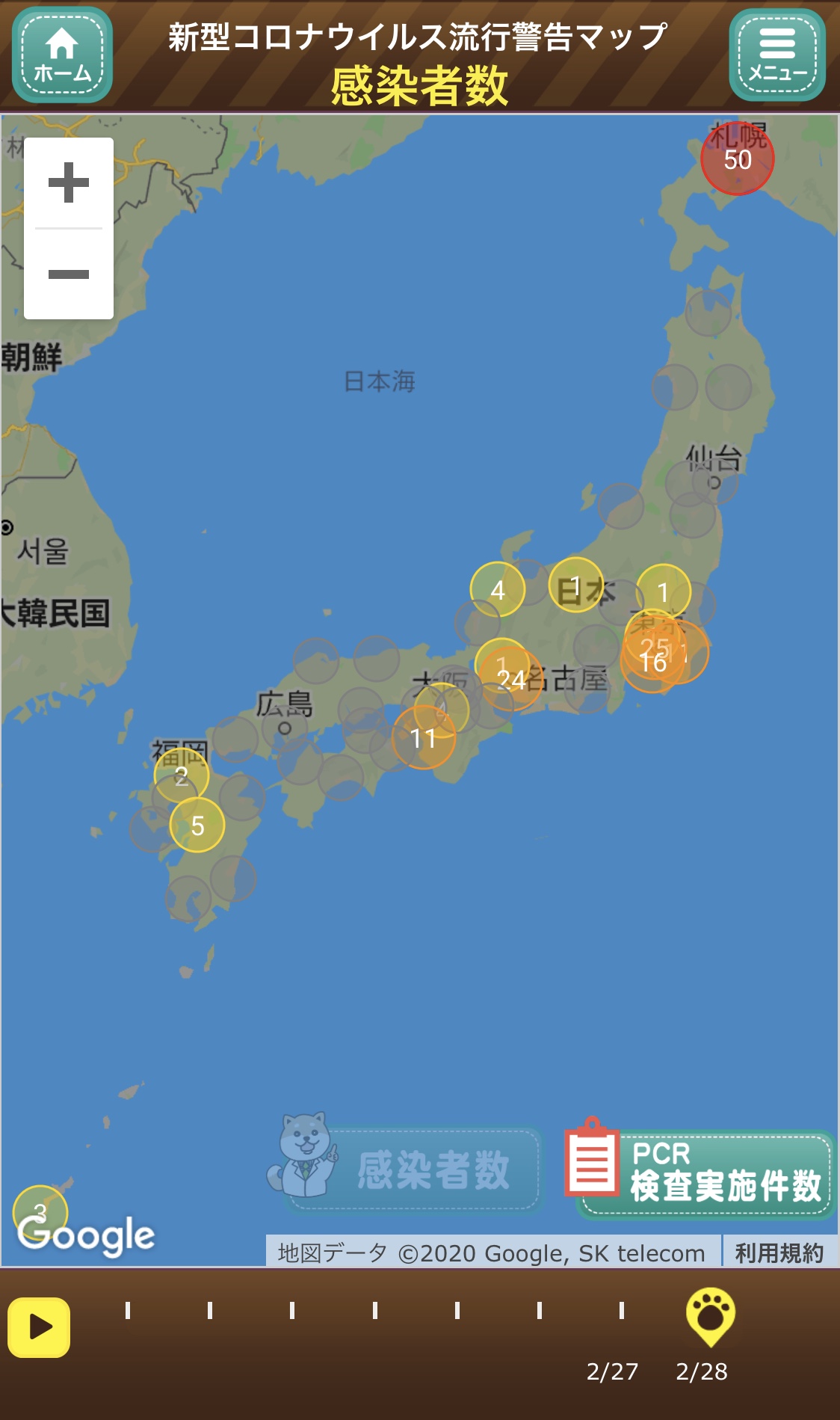Tap the yellow marker showing 5 in Kyushu
The height and width of the screenshot is (1420, 840).
point(197,825)
